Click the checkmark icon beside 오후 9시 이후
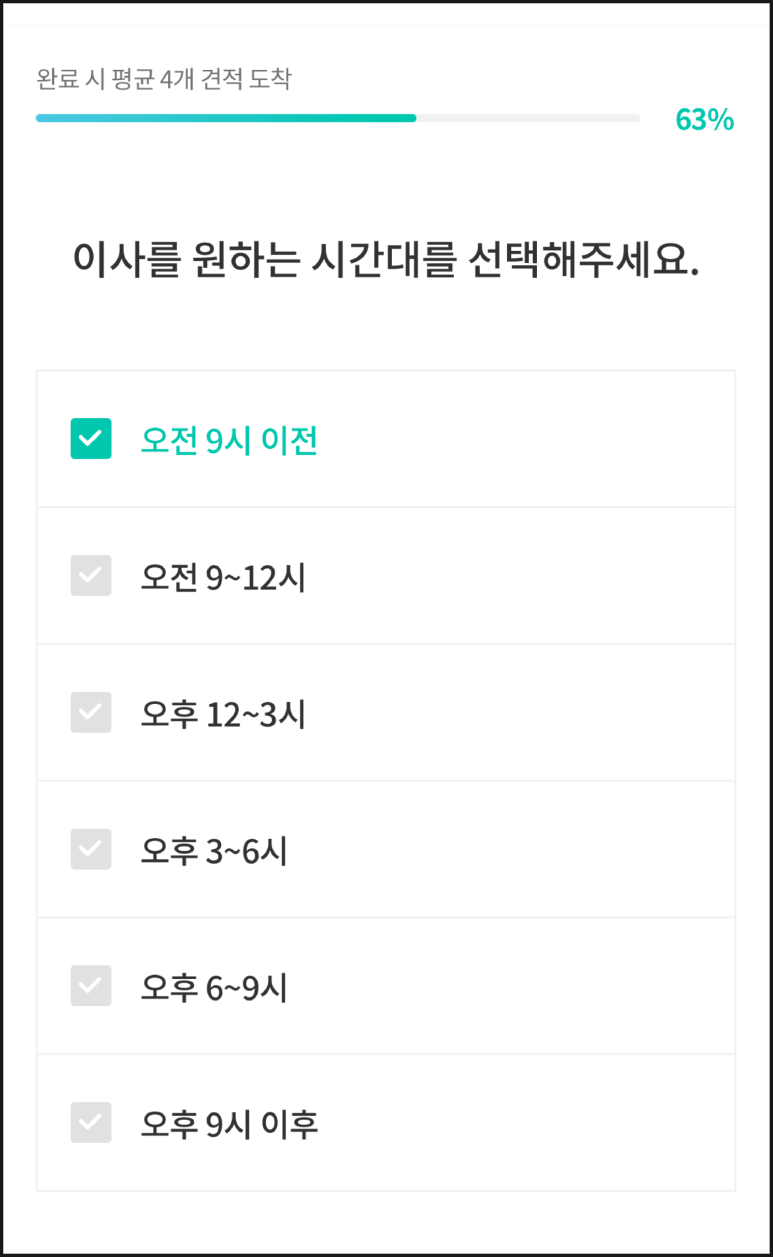 (90, 1122)
